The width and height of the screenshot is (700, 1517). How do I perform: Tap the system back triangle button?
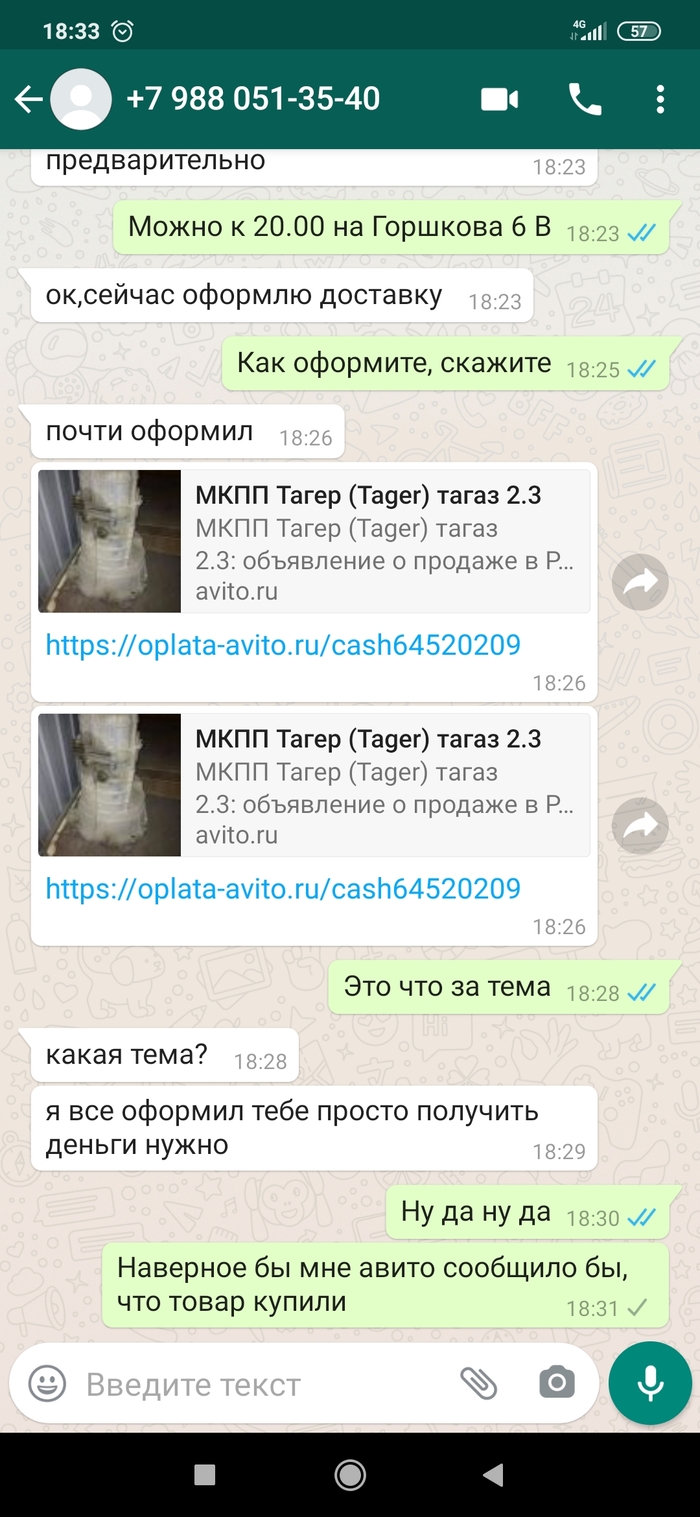click(492, 1474)
